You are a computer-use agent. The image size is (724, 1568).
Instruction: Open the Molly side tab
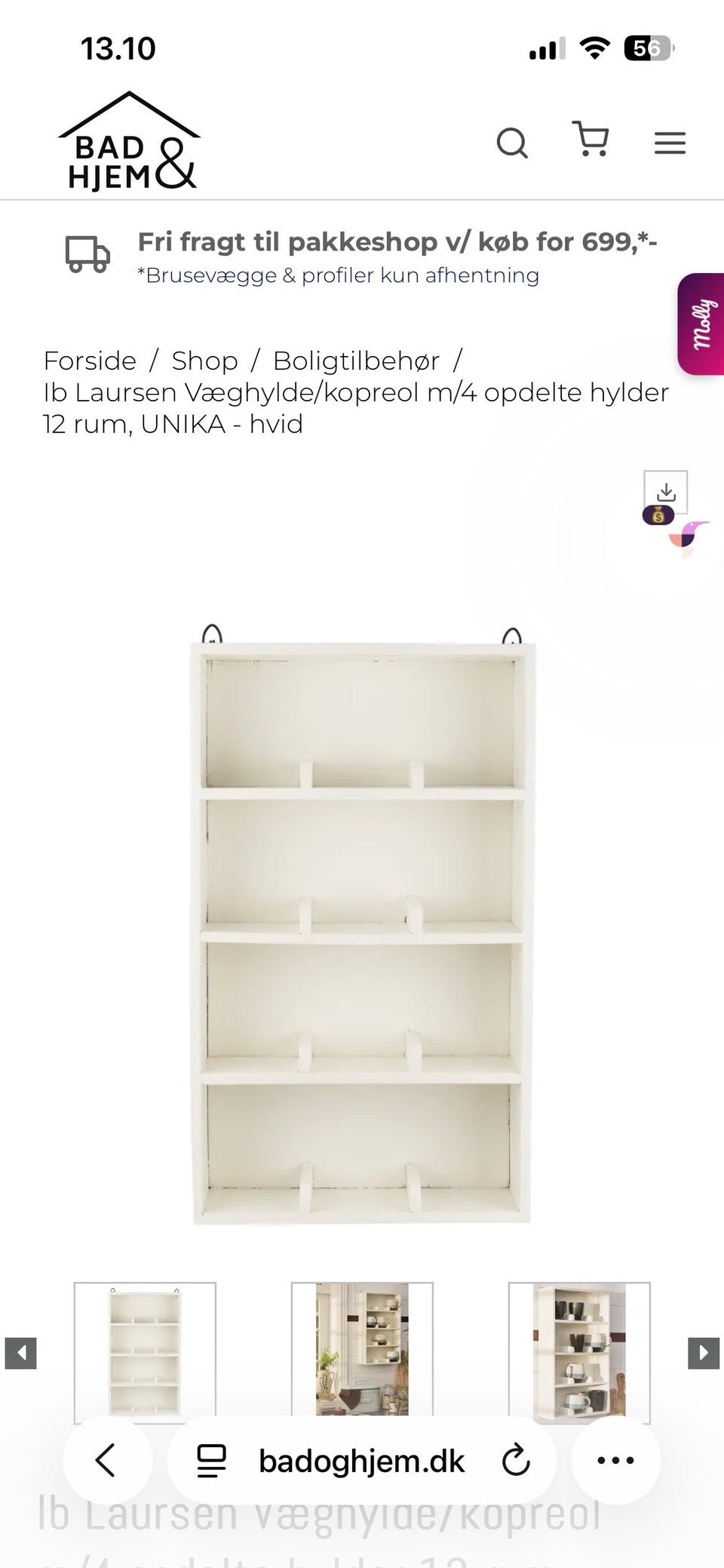coord(701,324)
